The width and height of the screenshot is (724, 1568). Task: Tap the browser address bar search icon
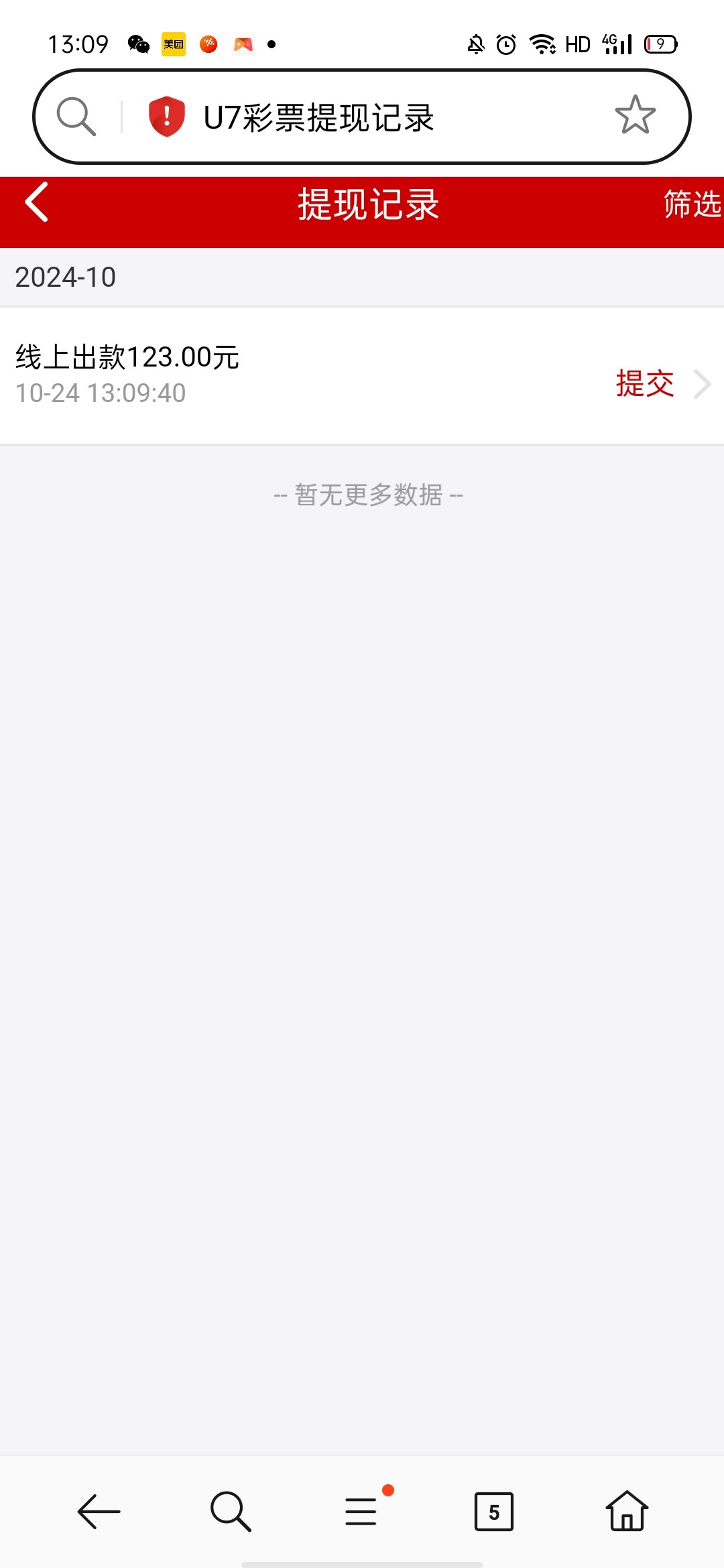(76, 117)
